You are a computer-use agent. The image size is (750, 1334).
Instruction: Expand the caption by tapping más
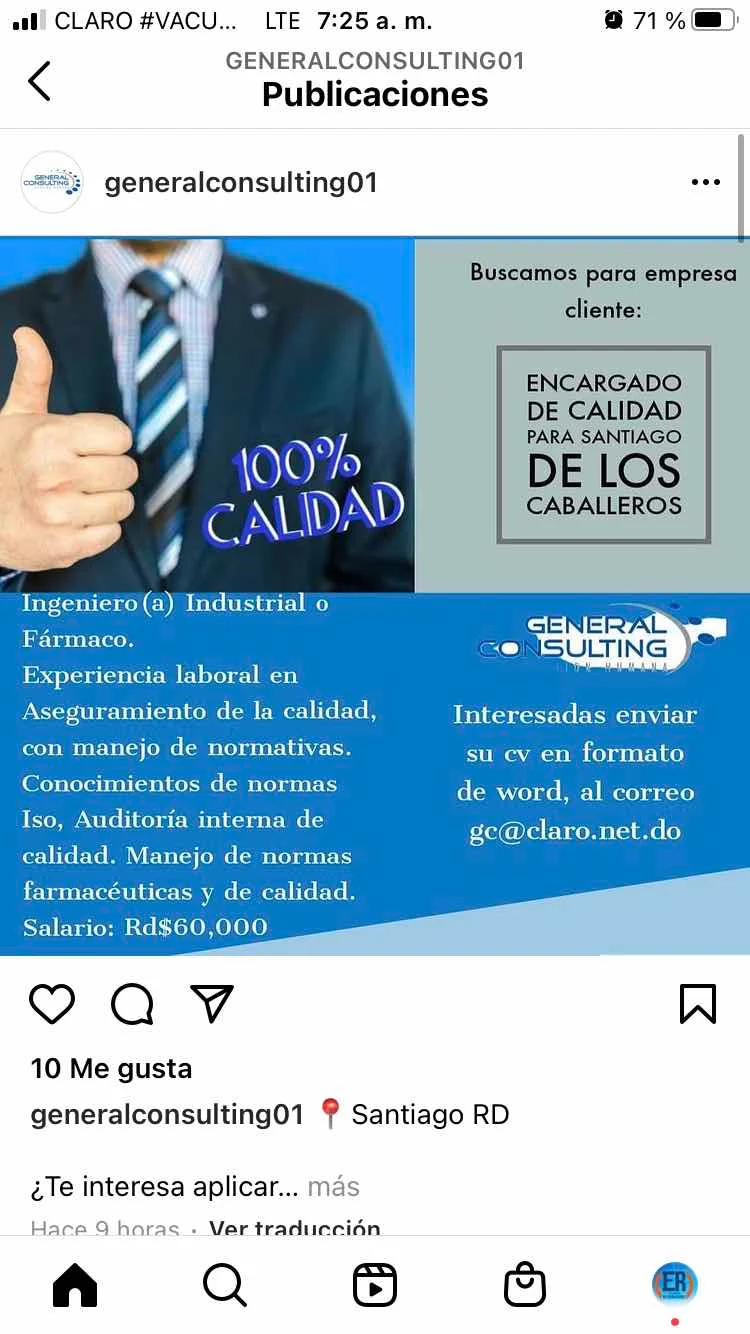(x=333, y=1186)
